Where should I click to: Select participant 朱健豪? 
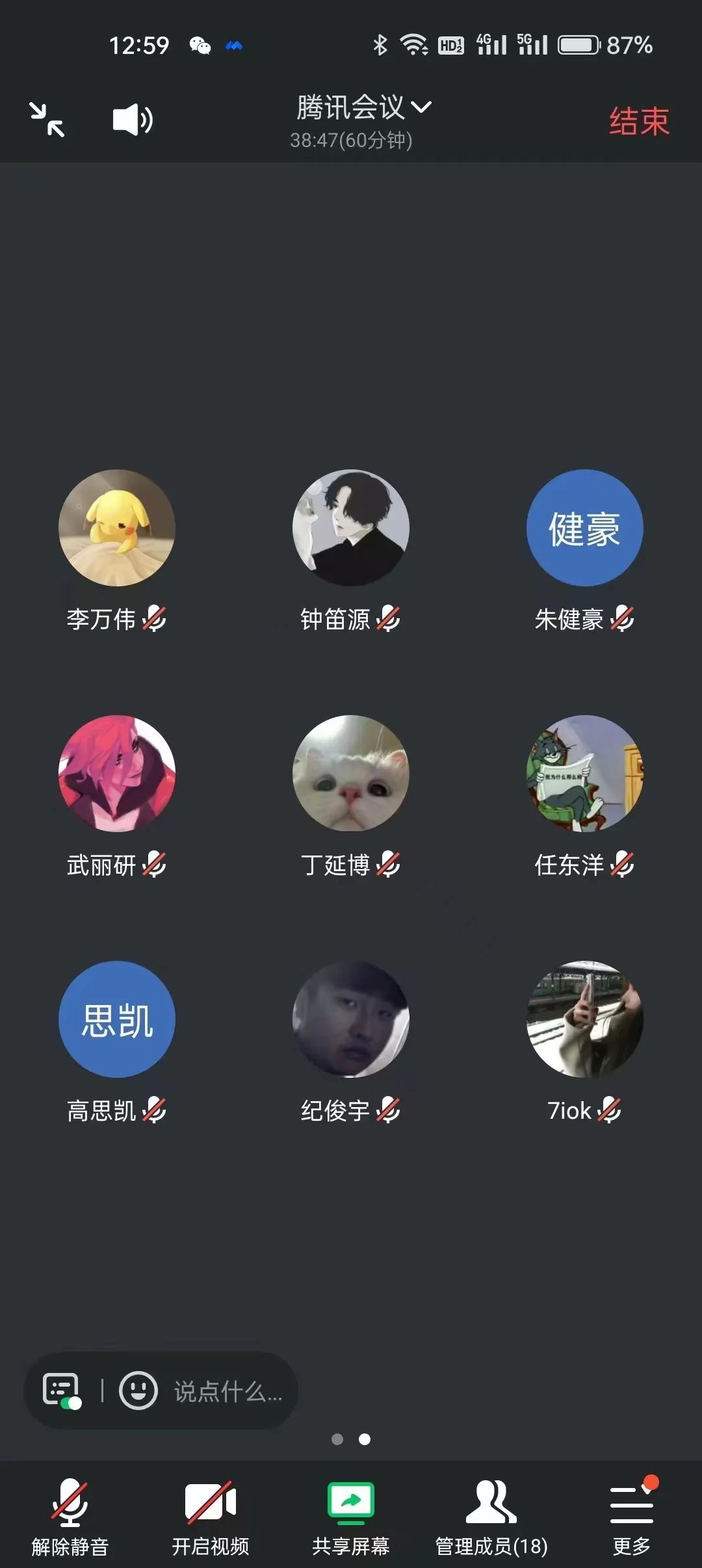pos(584,528)
